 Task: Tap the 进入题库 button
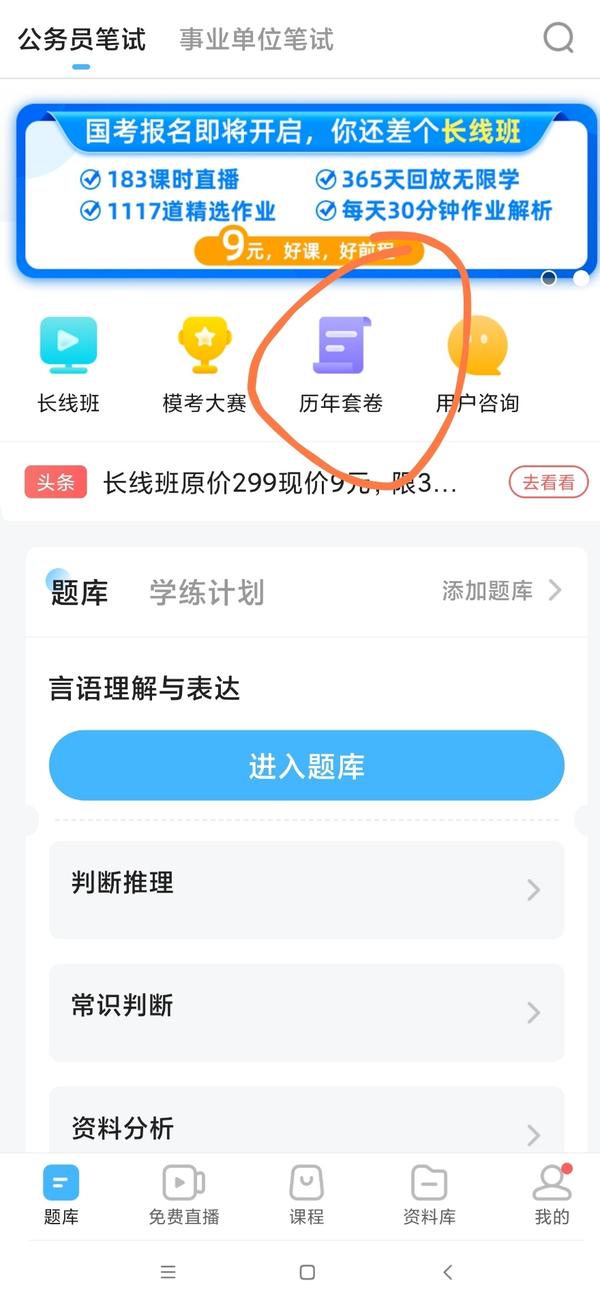307,766
